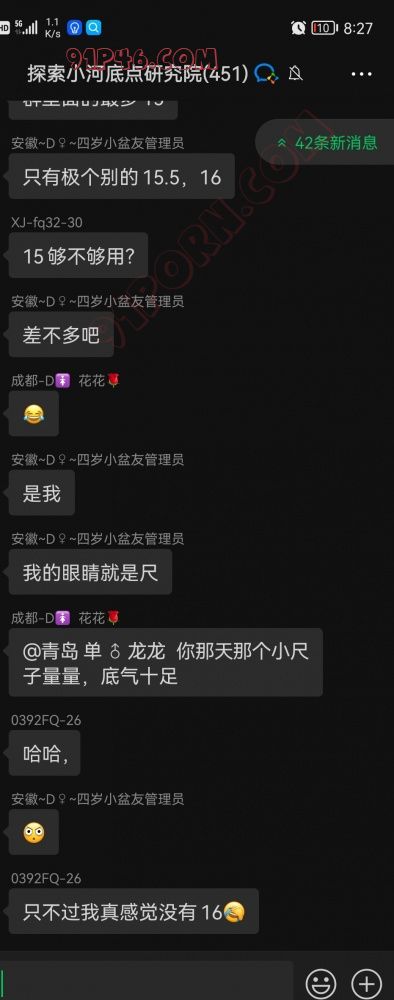Tap the @青岛 单 龙龙 mention
394x1000 pixels.
click(x=94, y=651)
